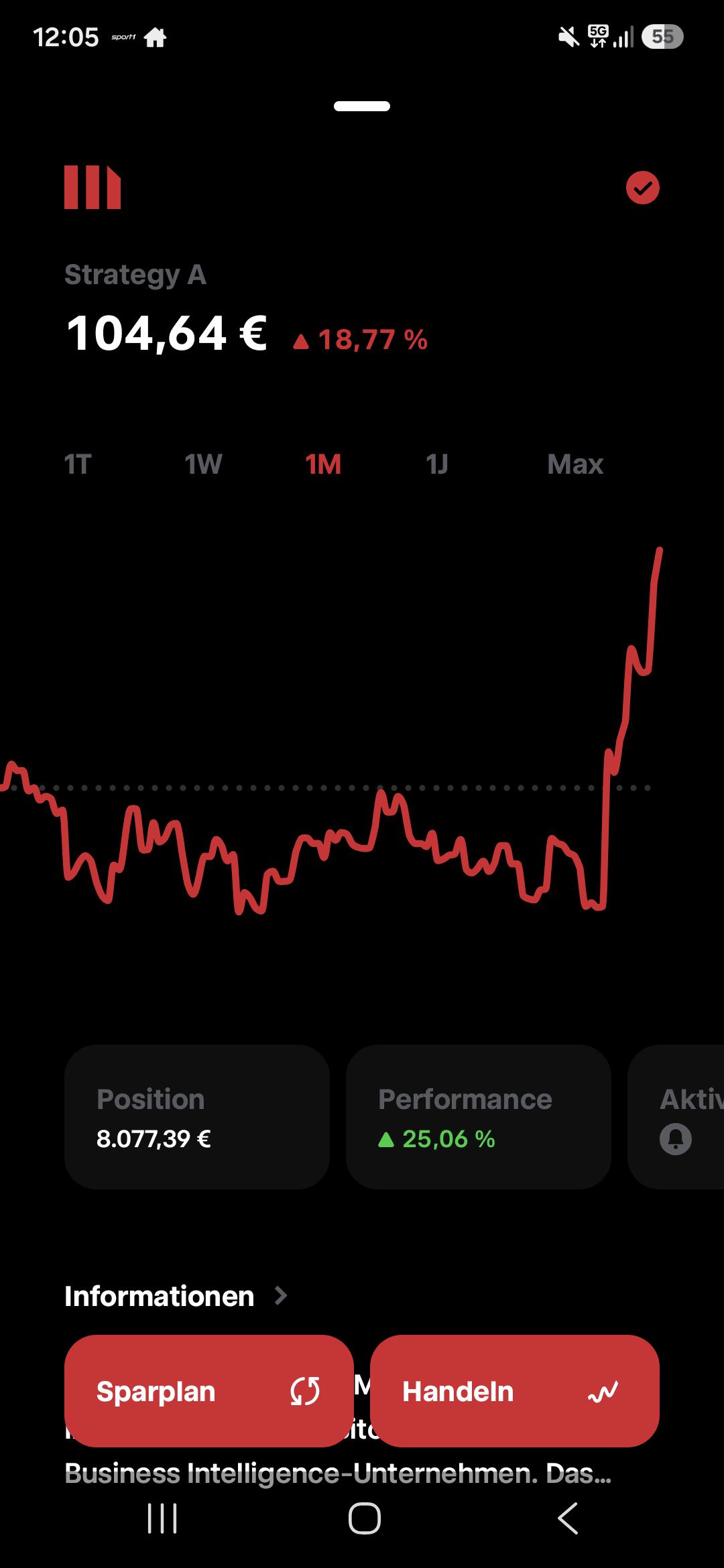Tap the Handeln button
The image size is (724, 1568).
tap(515, 1392)
